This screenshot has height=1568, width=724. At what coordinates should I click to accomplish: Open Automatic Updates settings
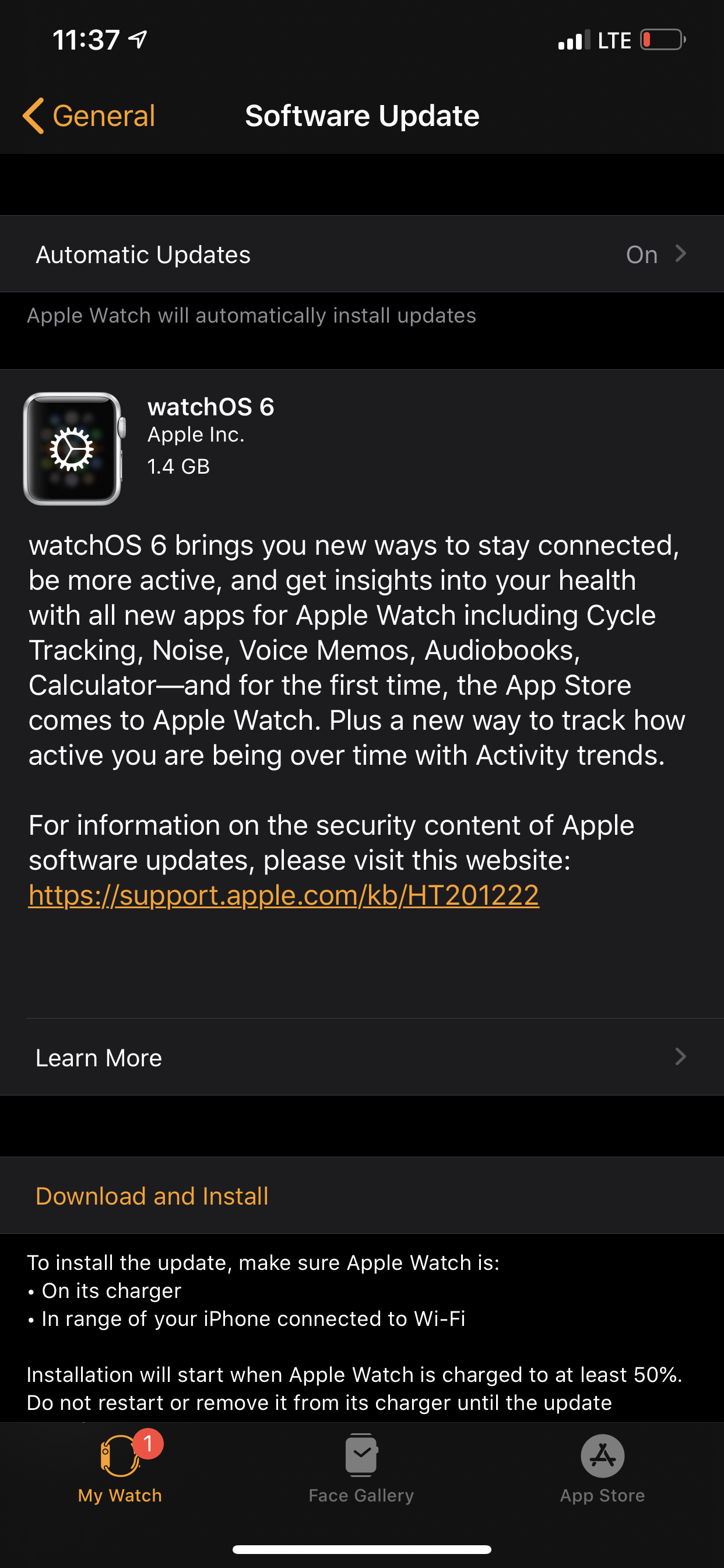[361, 254]
